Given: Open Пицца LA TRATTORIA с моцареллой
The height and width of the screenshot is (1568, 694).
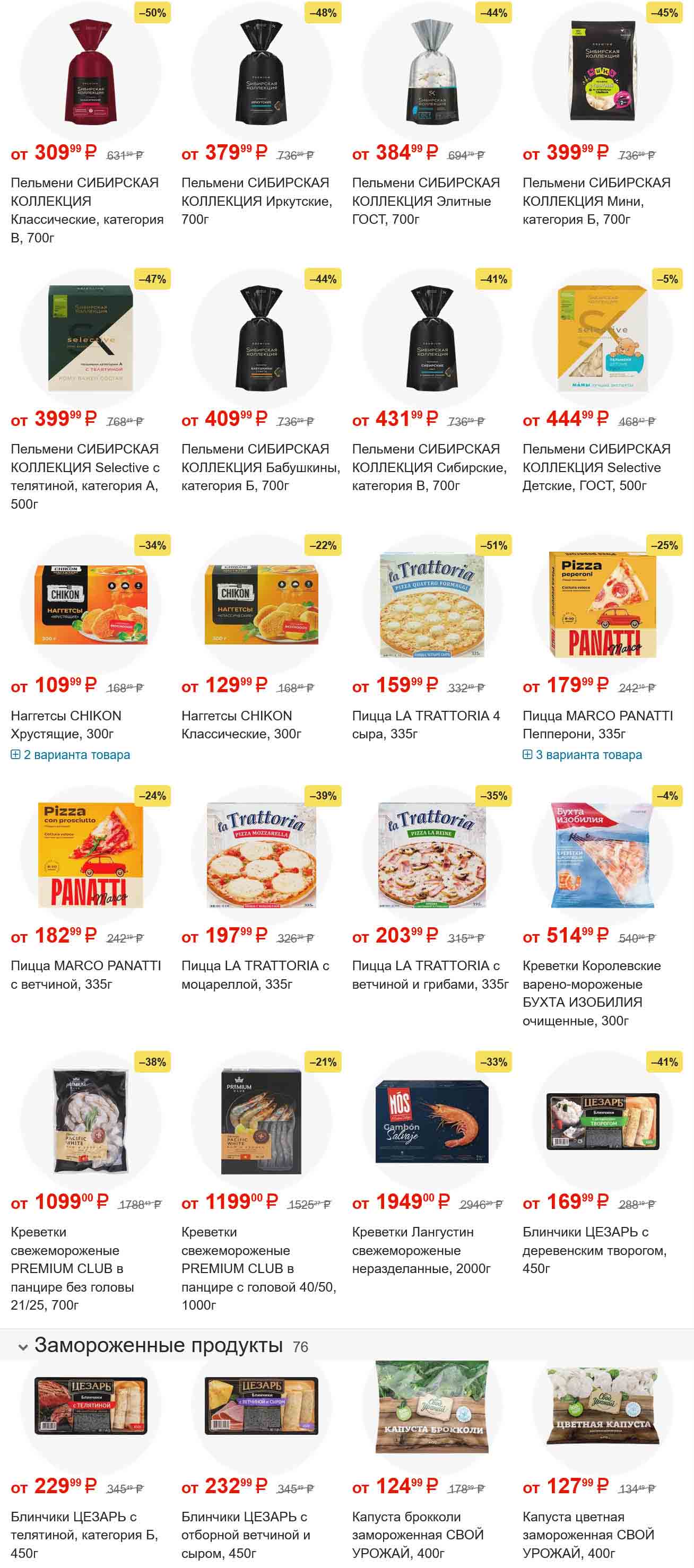Looking at the screenshot, I should (x=255, y=974).
